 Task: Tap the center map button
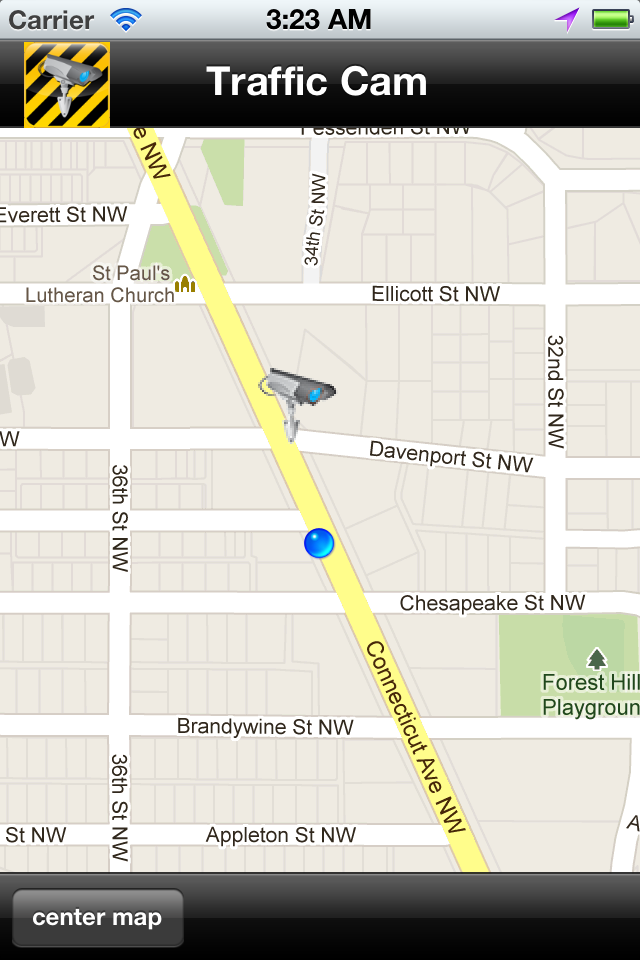[x=97, y=917]
